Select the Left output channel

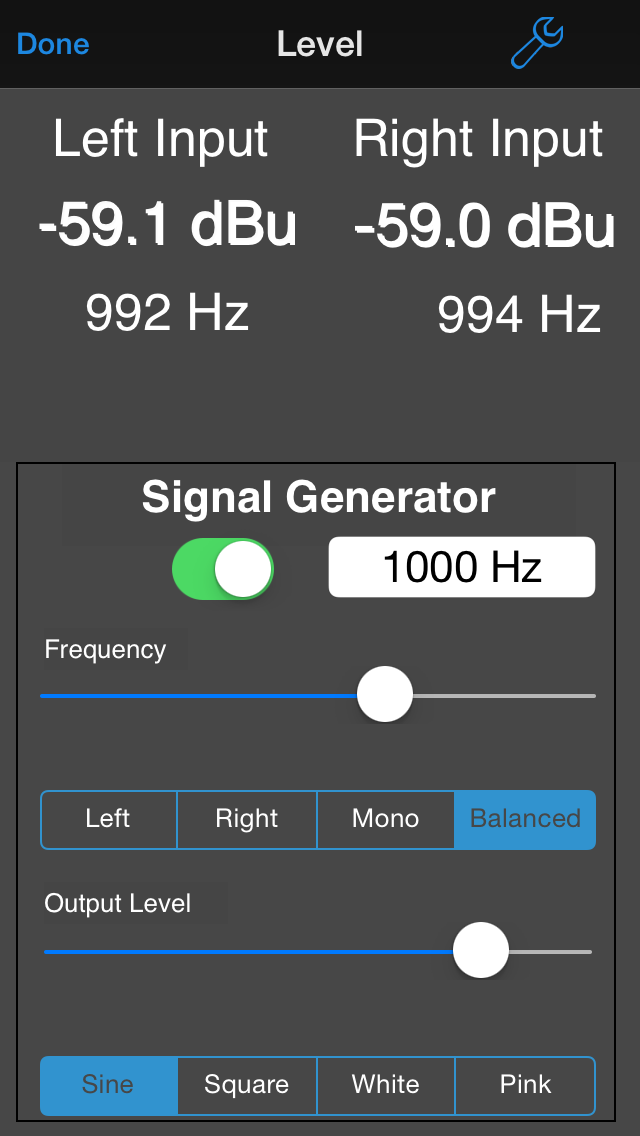(x=109, y=819)
